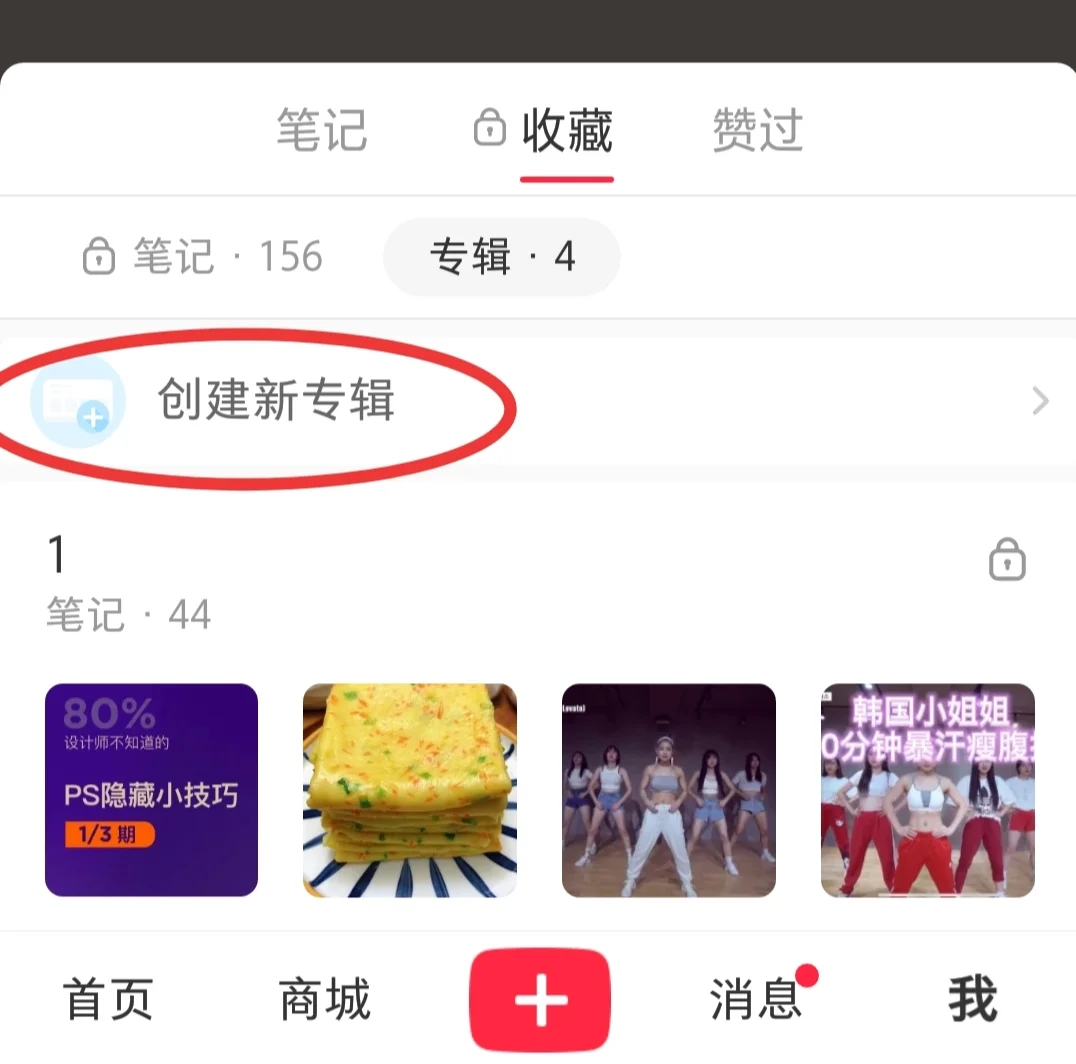Tap 创建新专辑 to create album
This screenshot has width=1076, height=1064.
[276, 401]
